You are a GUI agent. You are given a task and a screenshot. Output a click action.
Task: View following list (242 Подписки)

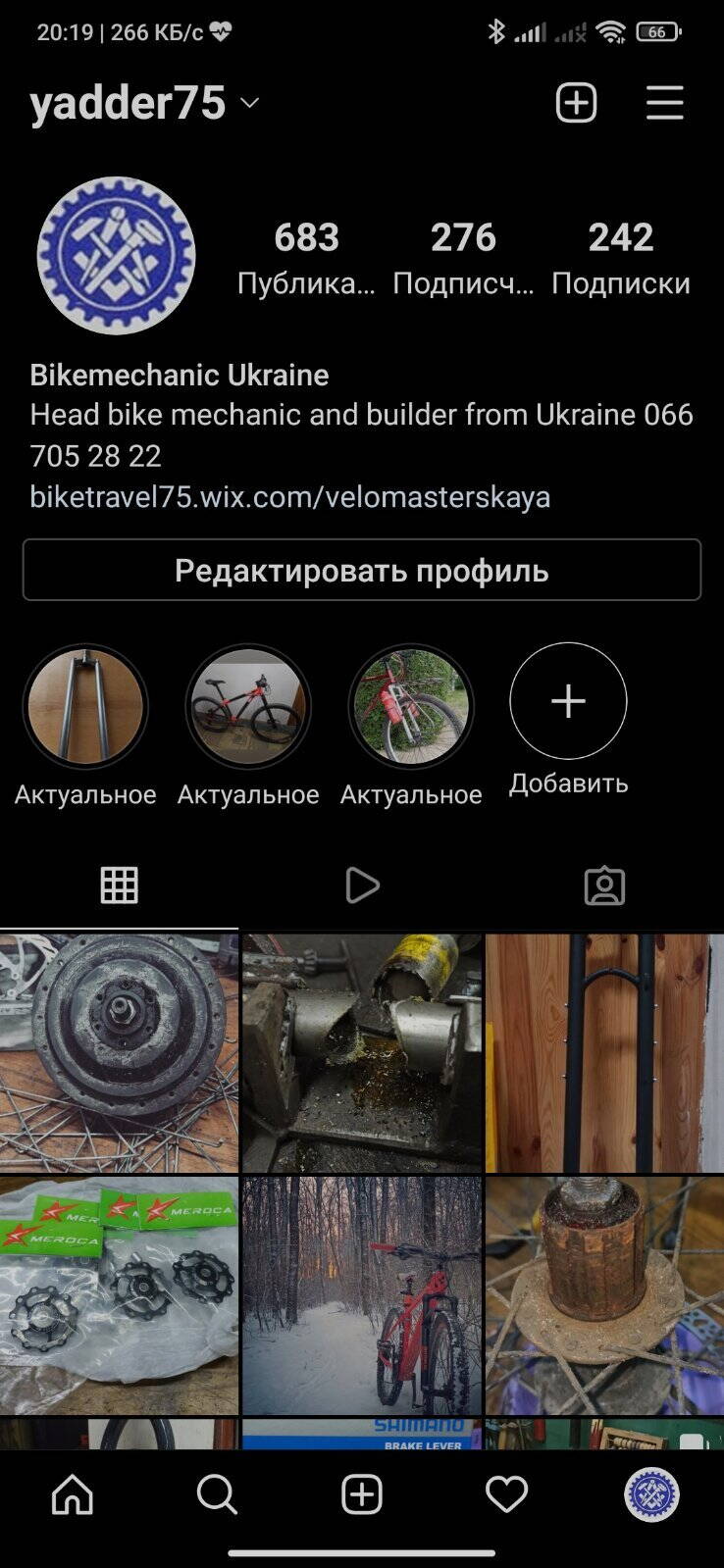620,257
